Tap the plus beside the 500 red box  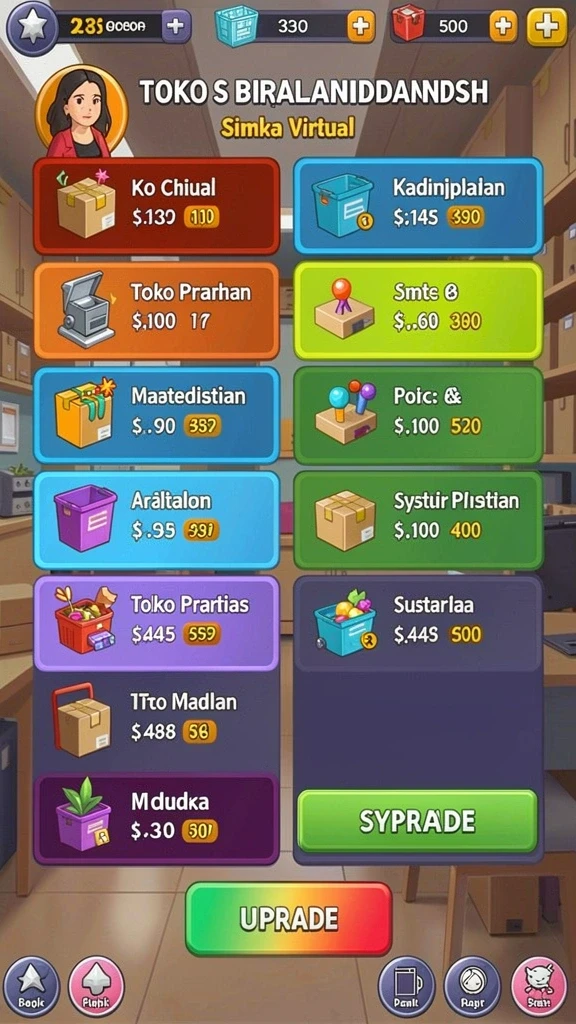pyautogui.click(x=503, y=26)
